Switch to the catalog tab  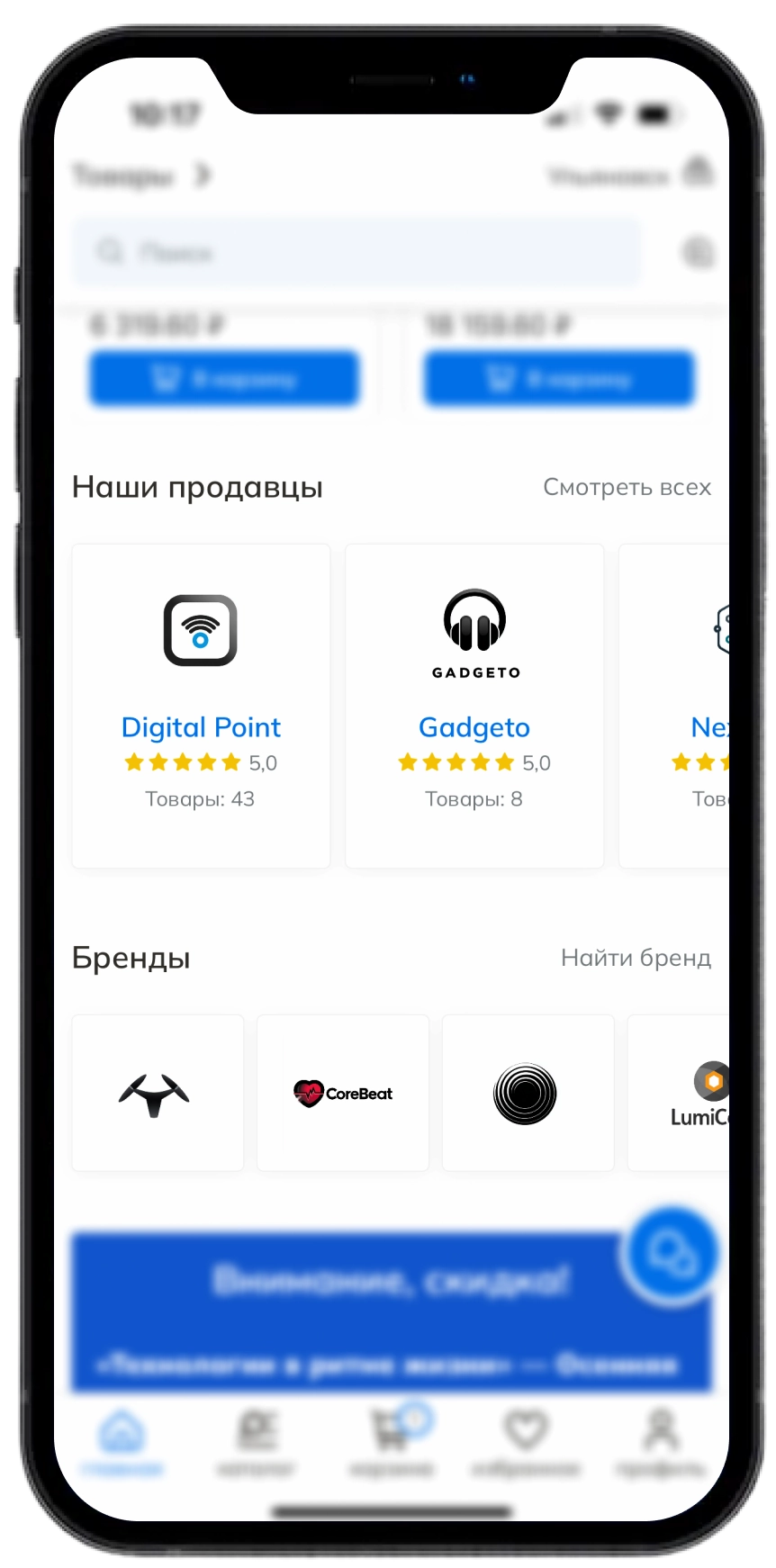click(x=257, y=1443)
